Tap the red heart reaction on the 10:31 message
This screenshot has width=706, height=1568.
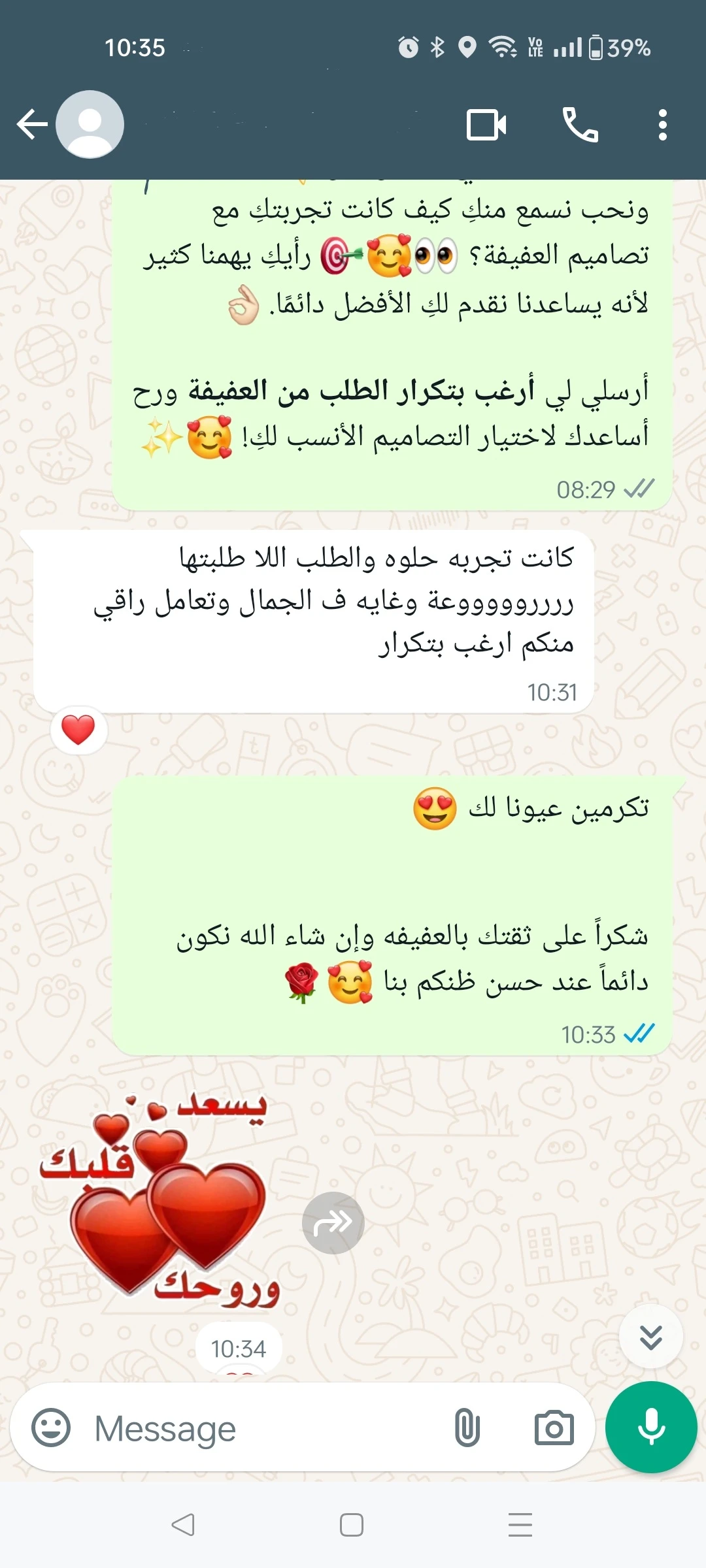click(x=78, y=730)
